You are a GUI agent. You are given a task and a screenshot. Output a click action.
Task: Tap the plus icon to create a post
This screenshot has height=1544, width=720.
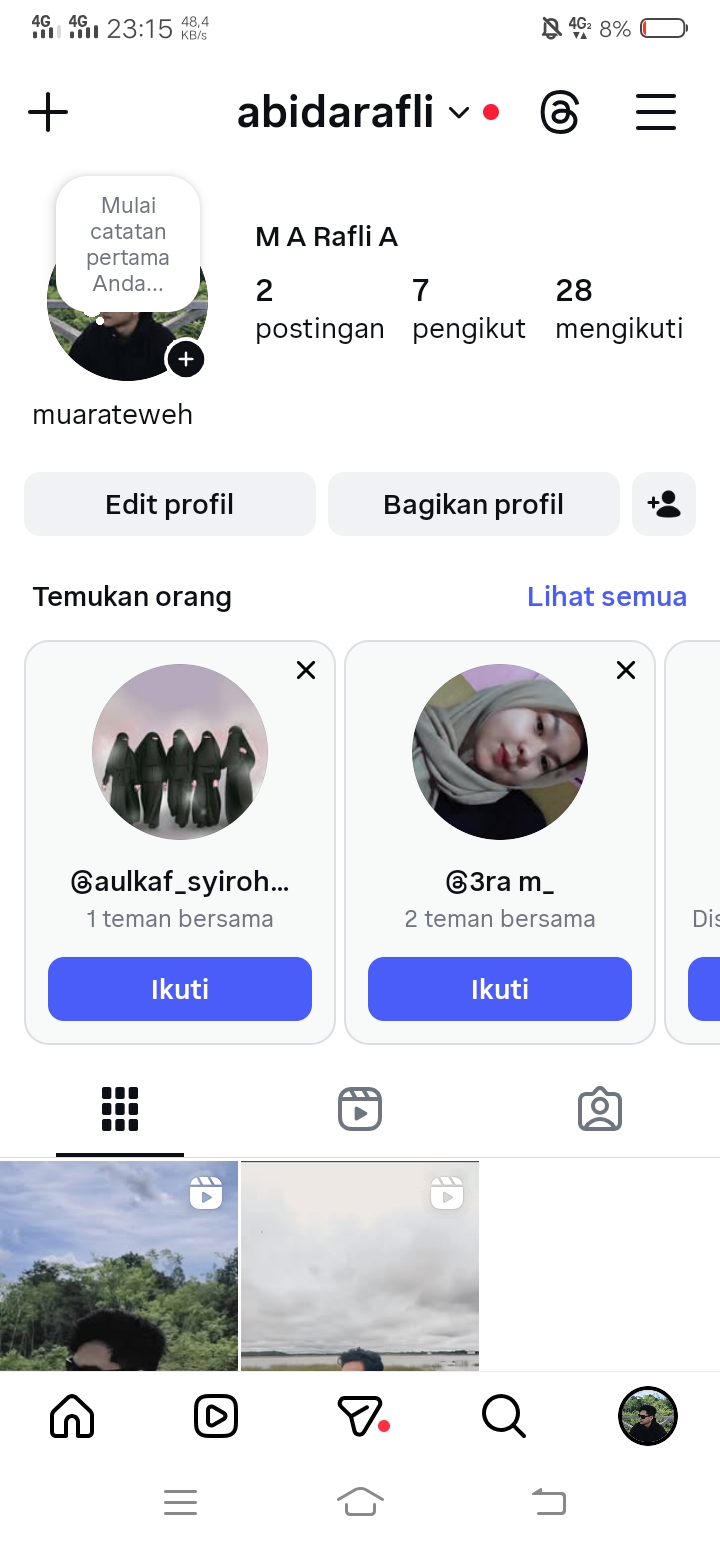click(x=48, y=112)
